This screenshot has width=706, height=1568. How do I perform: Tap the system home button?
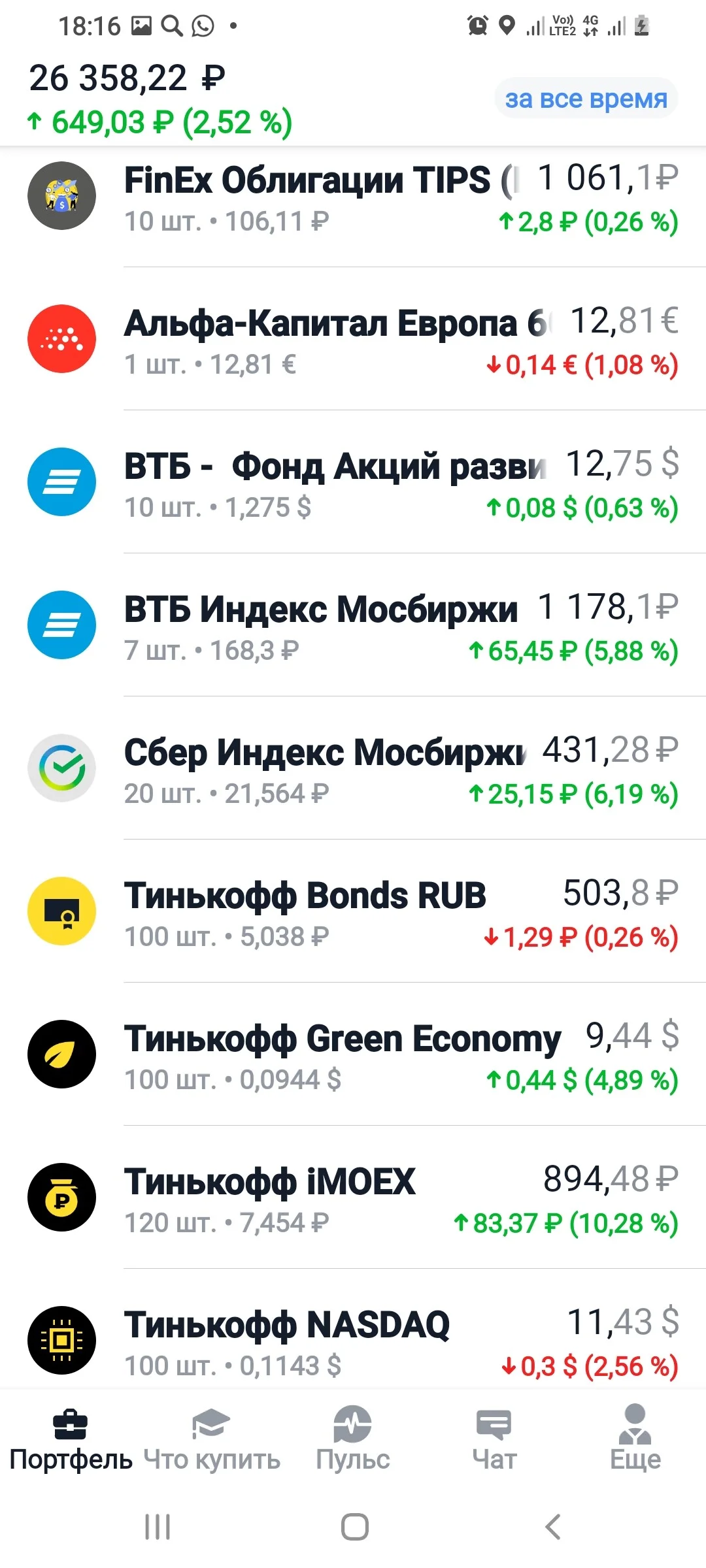click(x=354, y=1527)
